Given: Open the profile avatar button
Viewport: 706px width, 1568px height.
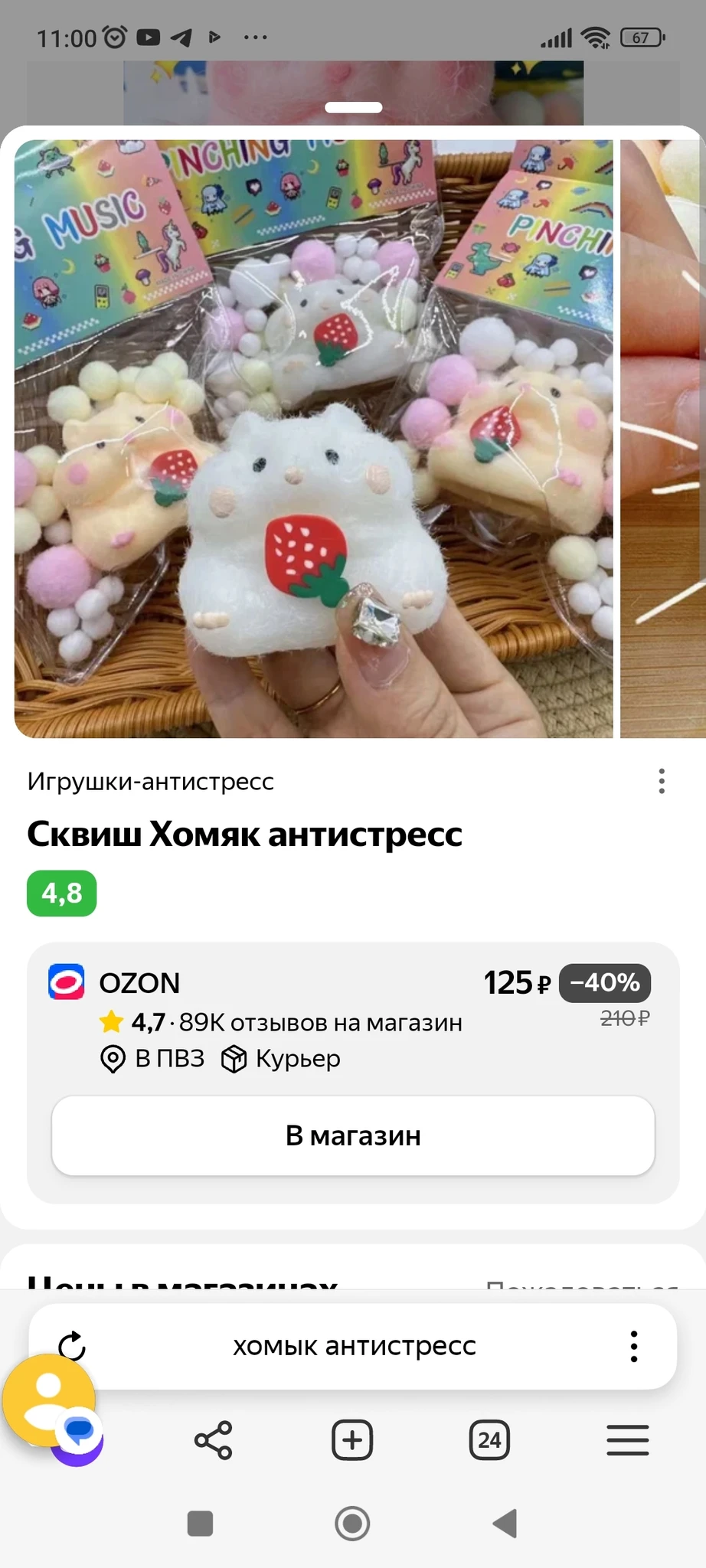Looking at the screenshot, I should (x=49, y=1400).
